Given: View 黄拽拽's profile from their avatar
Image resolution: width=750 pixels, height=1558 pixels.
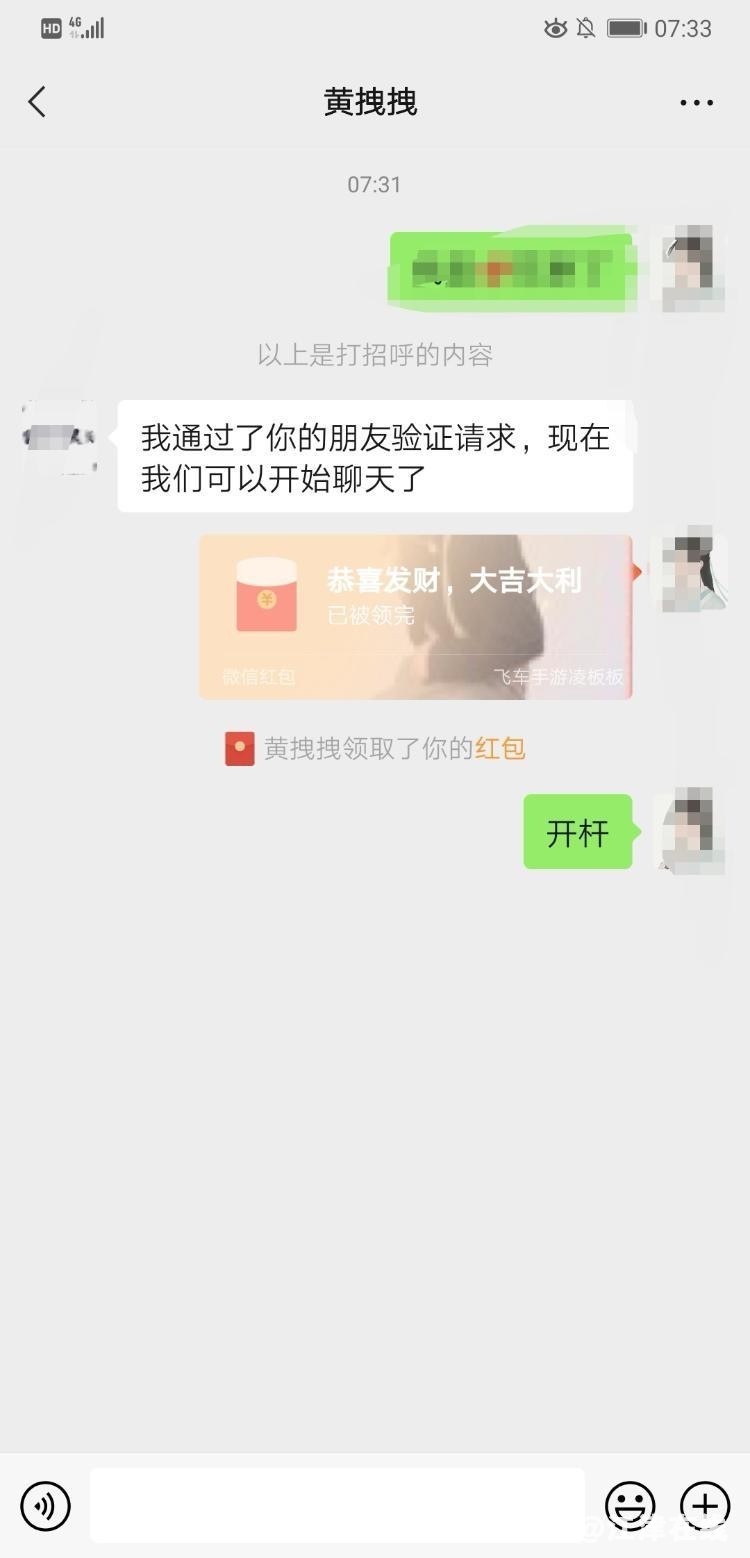Looking at the screenshot, I should [60, 437].
